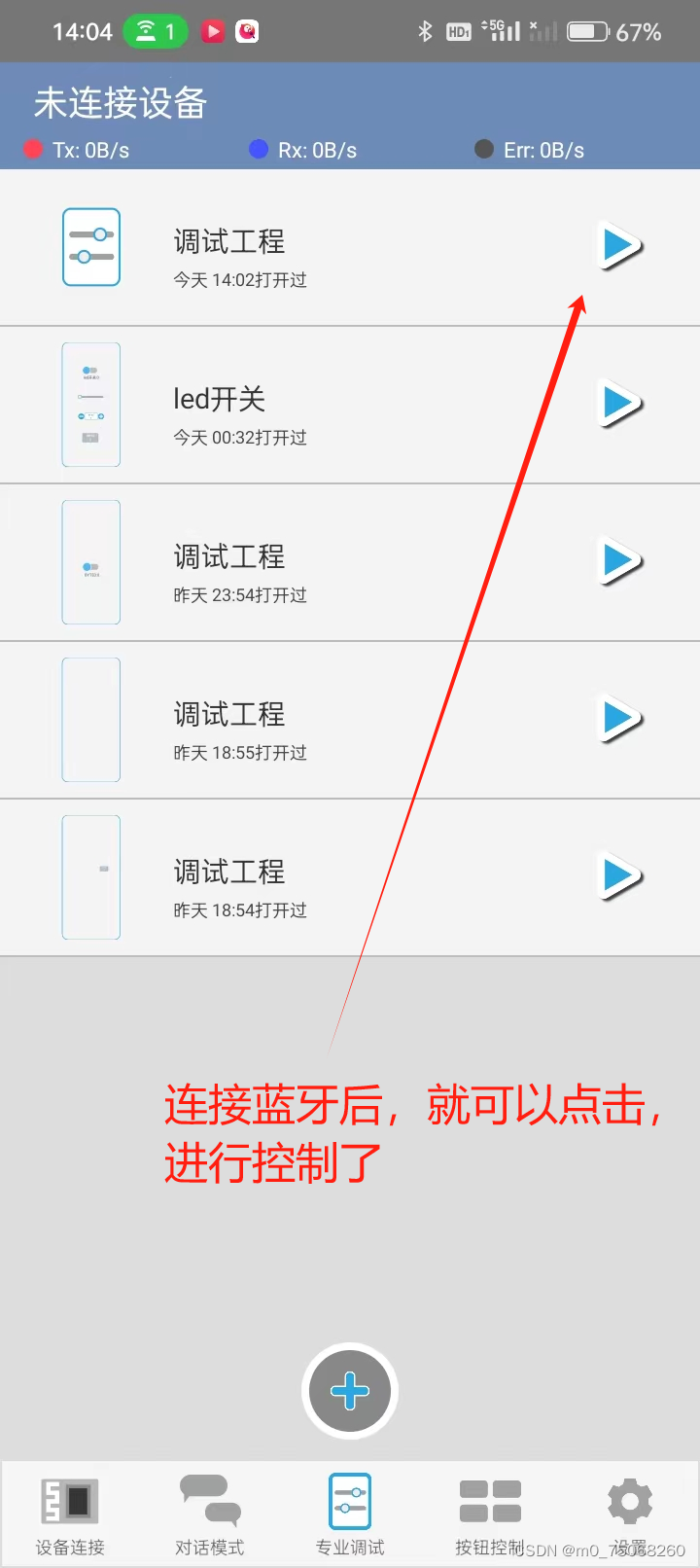Open the 设置 gear icon

629,1501
